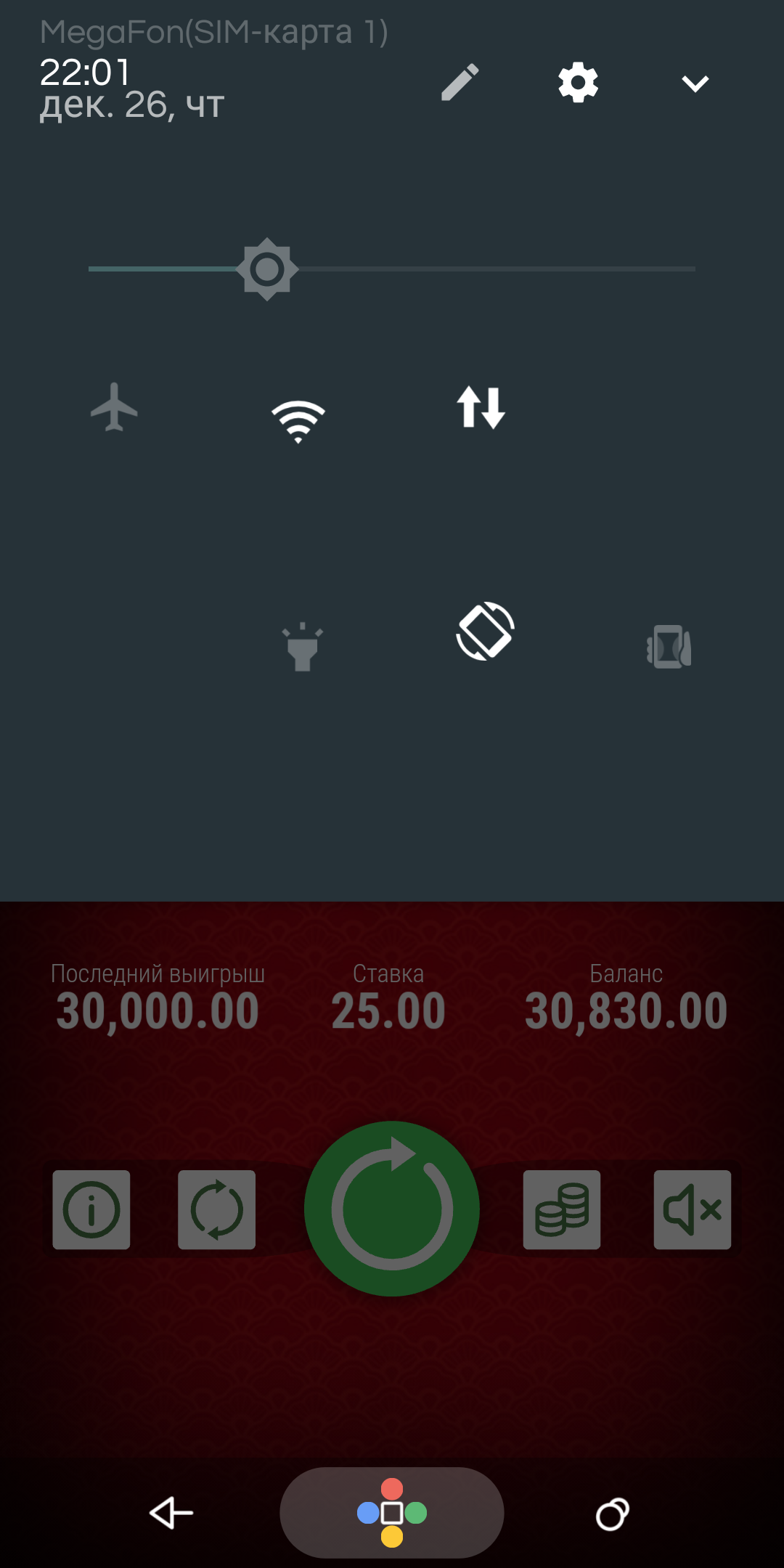Image resolution: width=784 pixels, height=1568 pixels.
Task: Open system settings via gear icon
Action: point(578,82)
